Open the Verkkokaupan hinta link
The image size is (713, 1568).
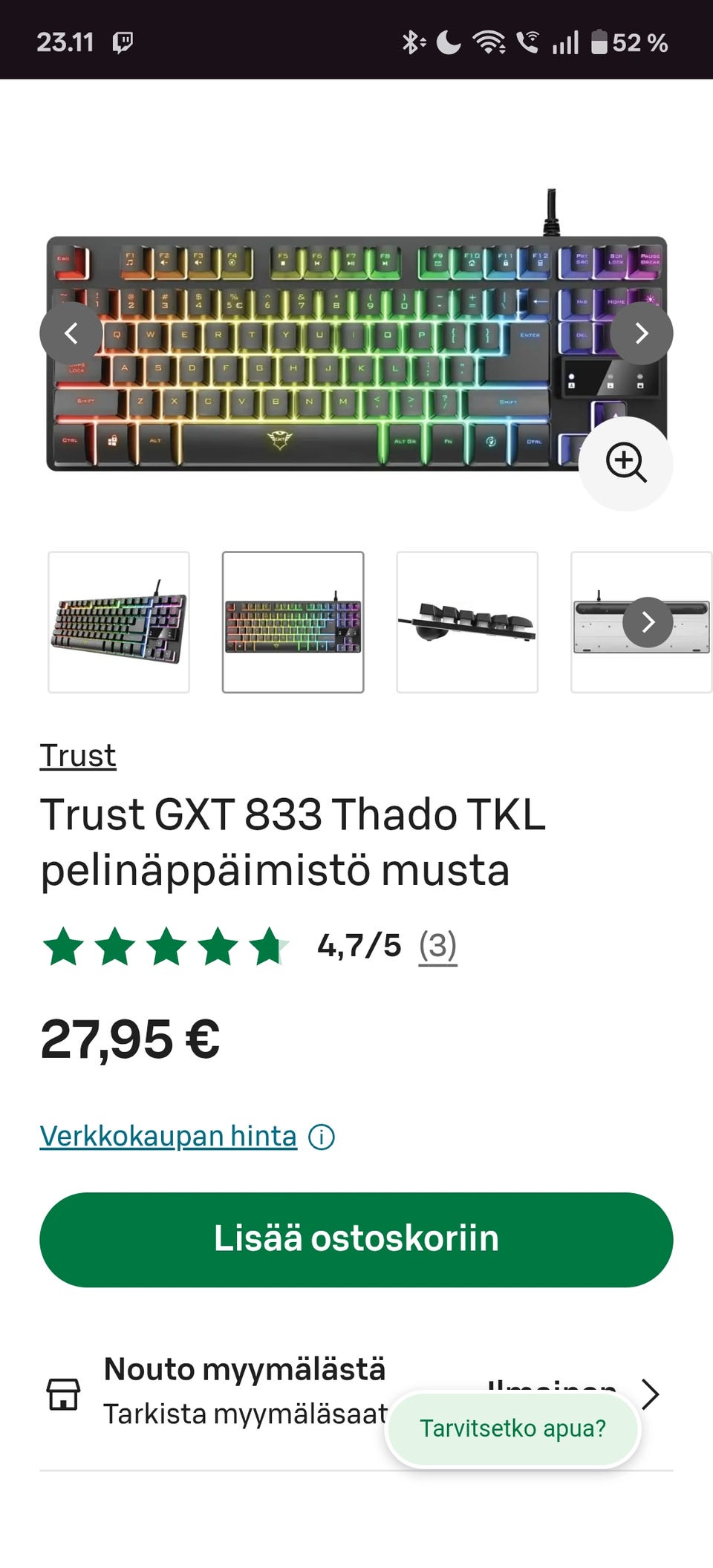click(x=169, y=1136)
